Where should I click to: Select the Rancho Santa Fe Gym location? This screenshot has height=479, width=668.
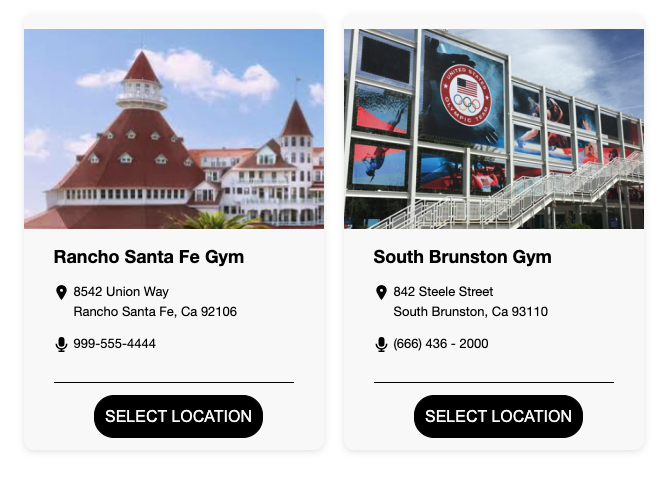(178, 416)
